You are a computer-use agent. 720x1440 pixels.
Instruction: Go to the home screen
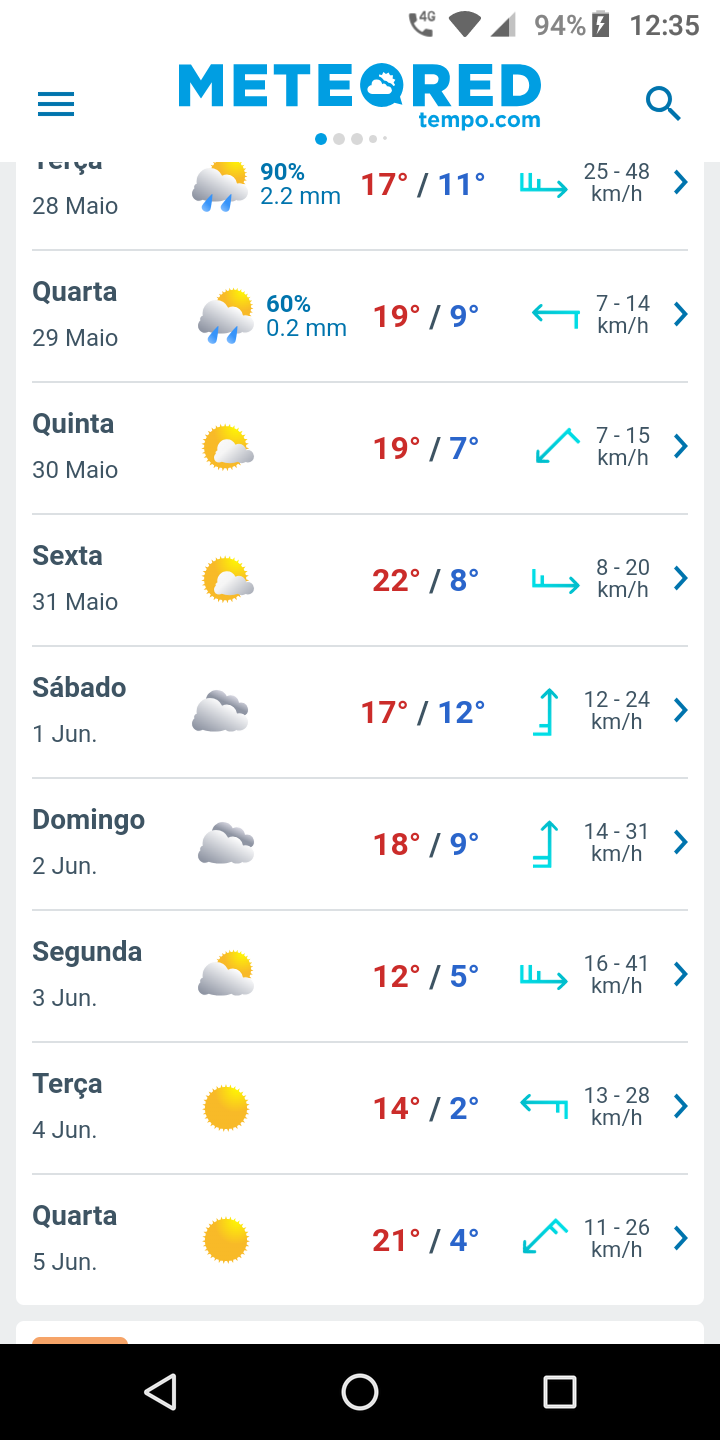tap(360, 1391)
